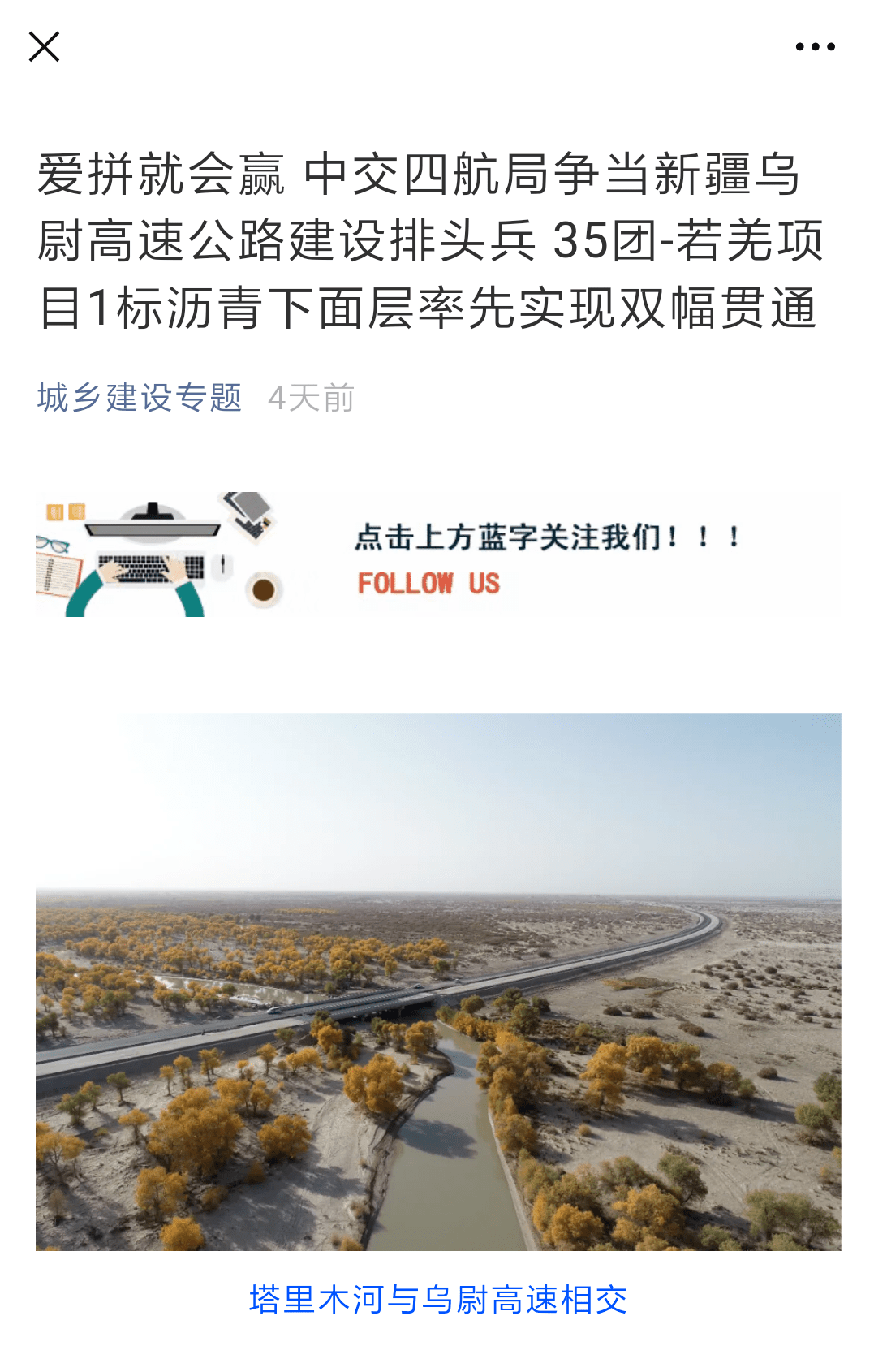Open the three-dot overflow menu
The height and width of the screenshot is (1372, 874).
click(815, 47)
